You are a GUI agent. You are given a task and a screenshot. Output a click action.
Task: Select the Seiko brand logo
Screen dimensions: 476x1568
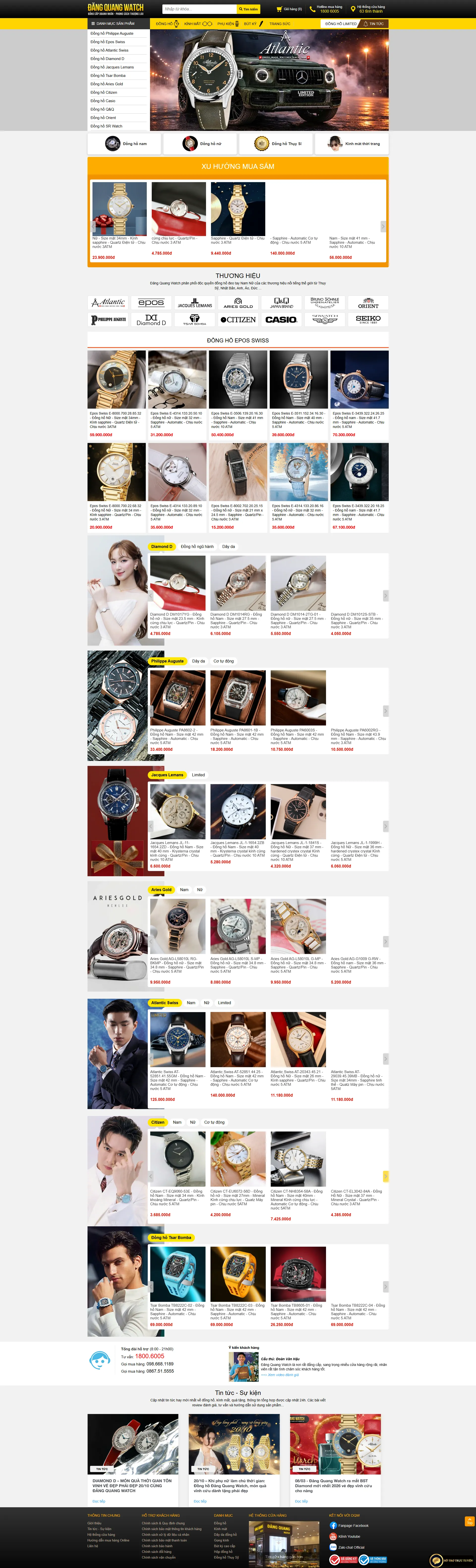(x=368, y=319)
